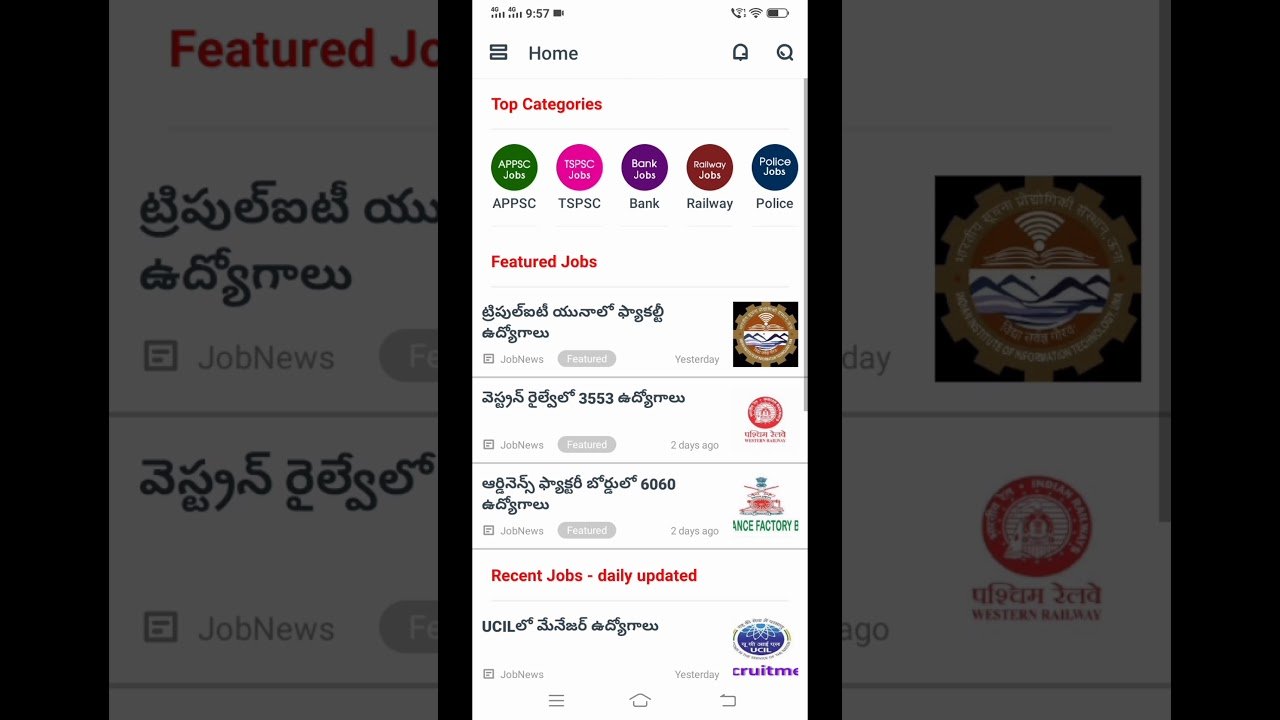Open the hamburger menu drawer
Screen dimensions: 1280x720
[498, 53]
